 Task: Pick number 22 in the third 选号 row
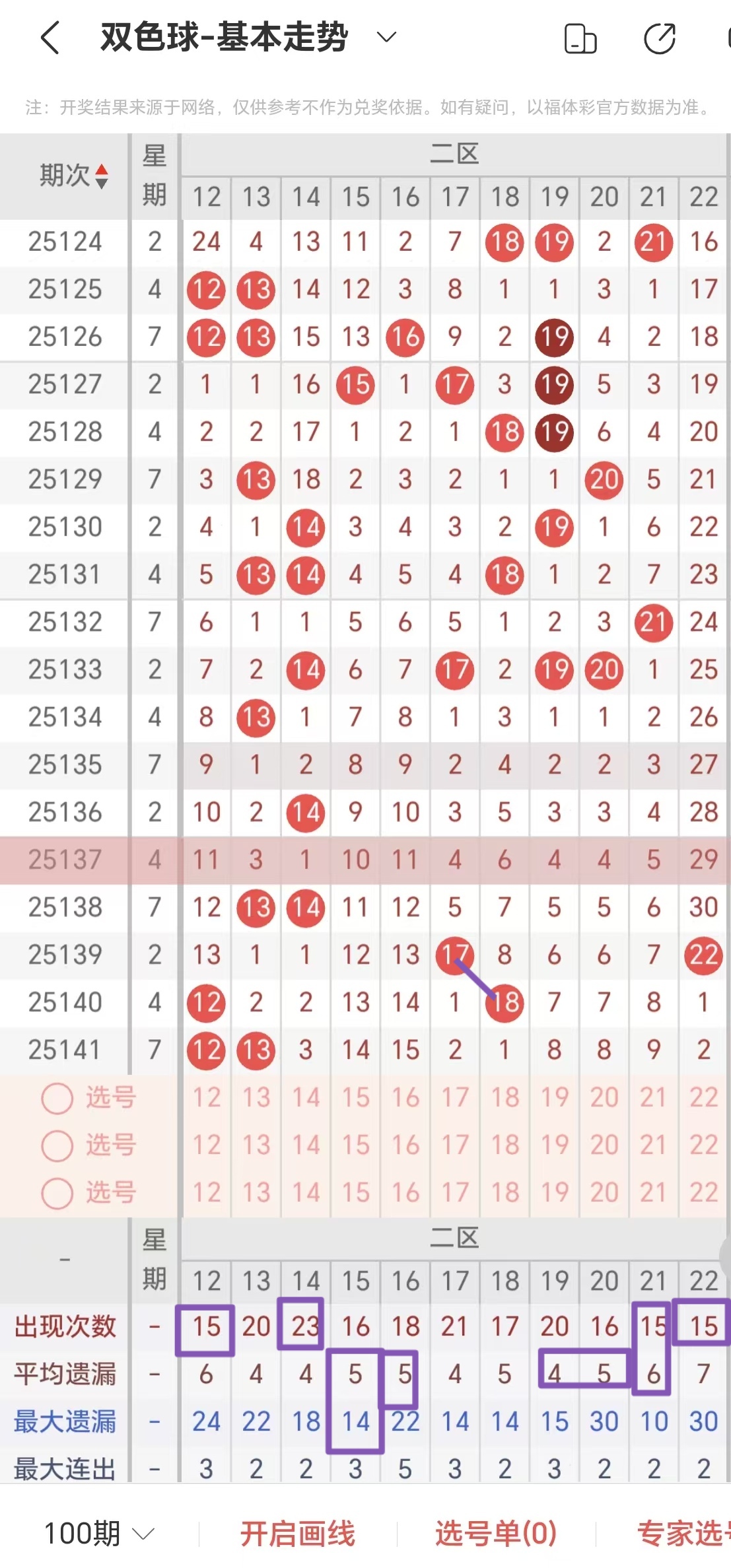click(x=704, y=1193)
